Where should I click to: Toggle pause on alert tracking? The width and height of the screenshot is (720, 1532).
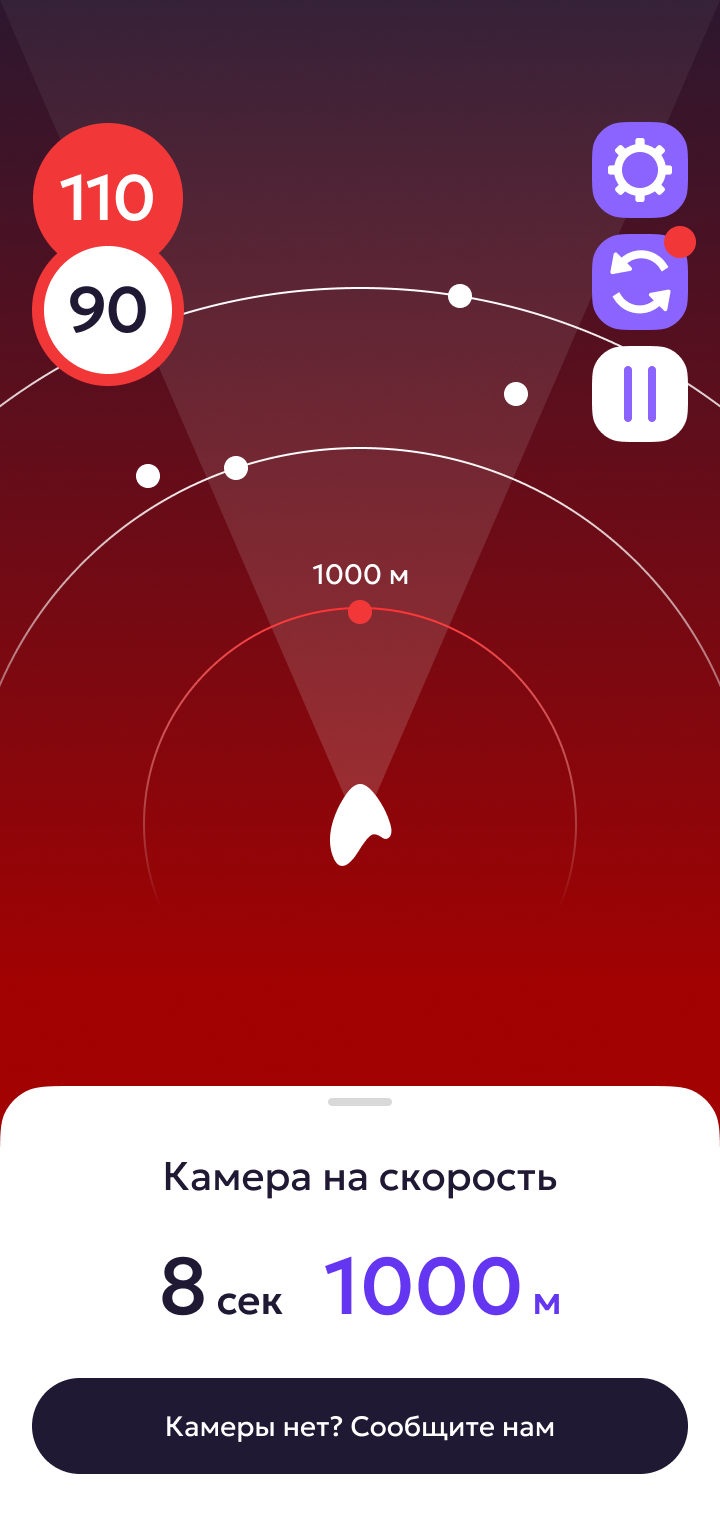pyautogui.click(x=639, y=394)
